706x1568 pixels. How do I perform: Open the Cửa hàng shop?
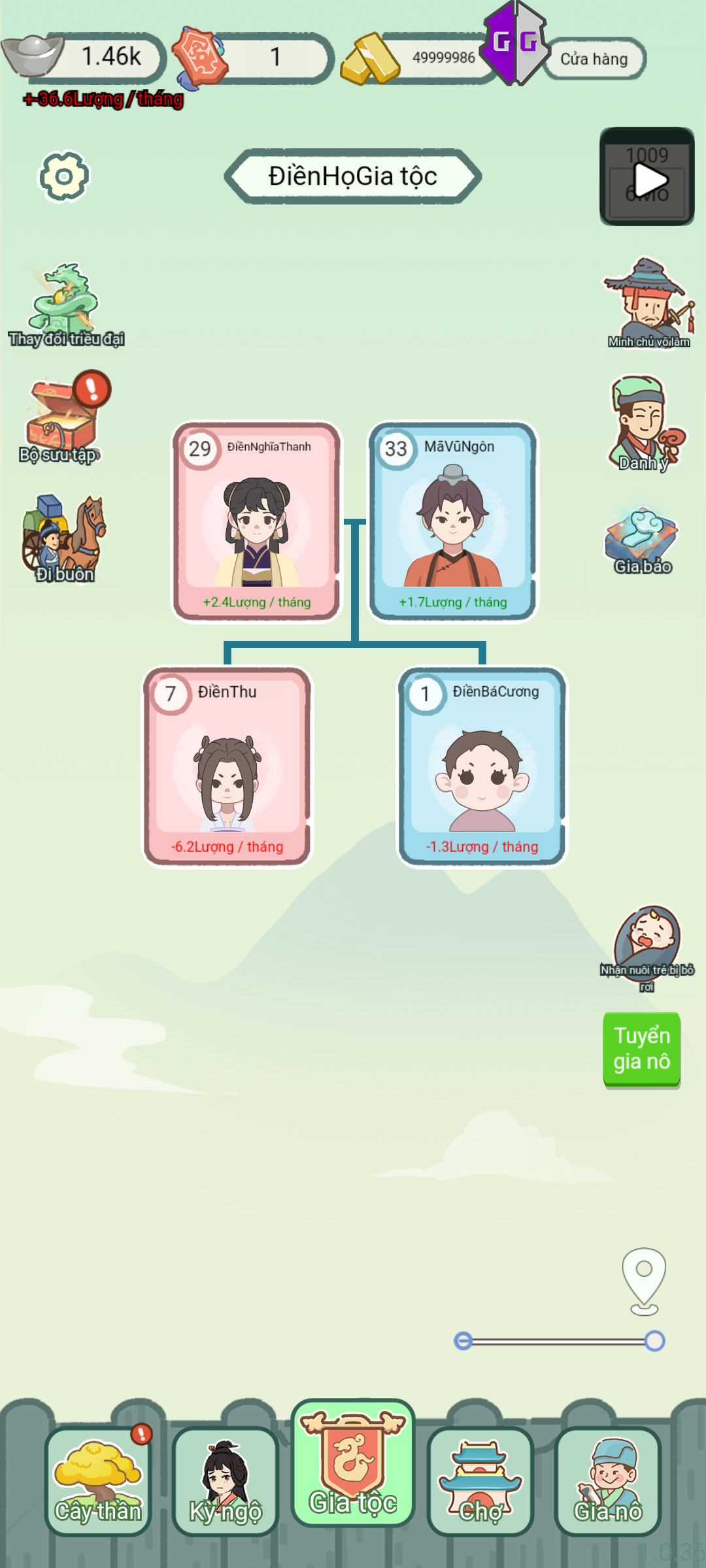594,59
